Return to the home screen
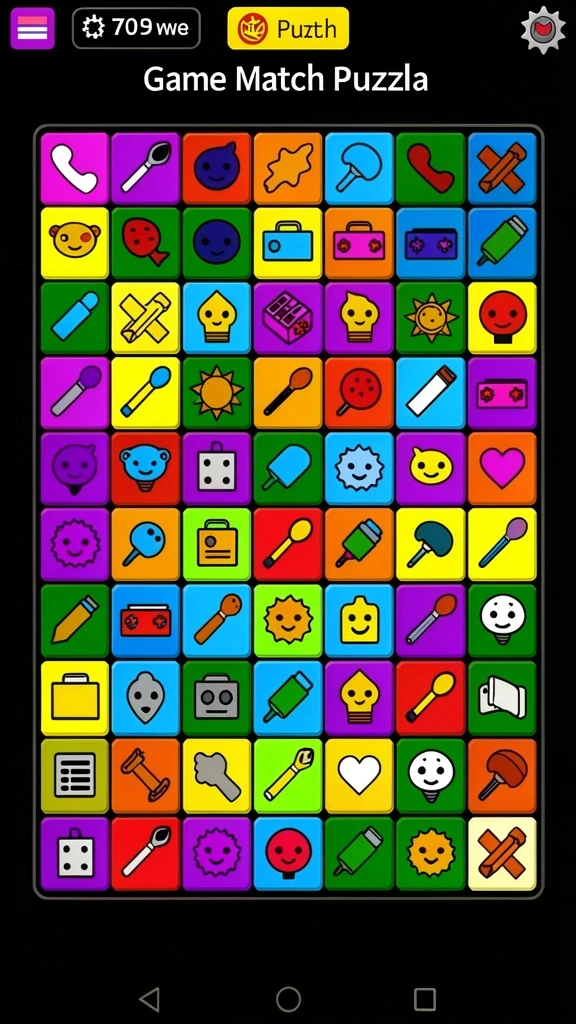 coord(288,999)
